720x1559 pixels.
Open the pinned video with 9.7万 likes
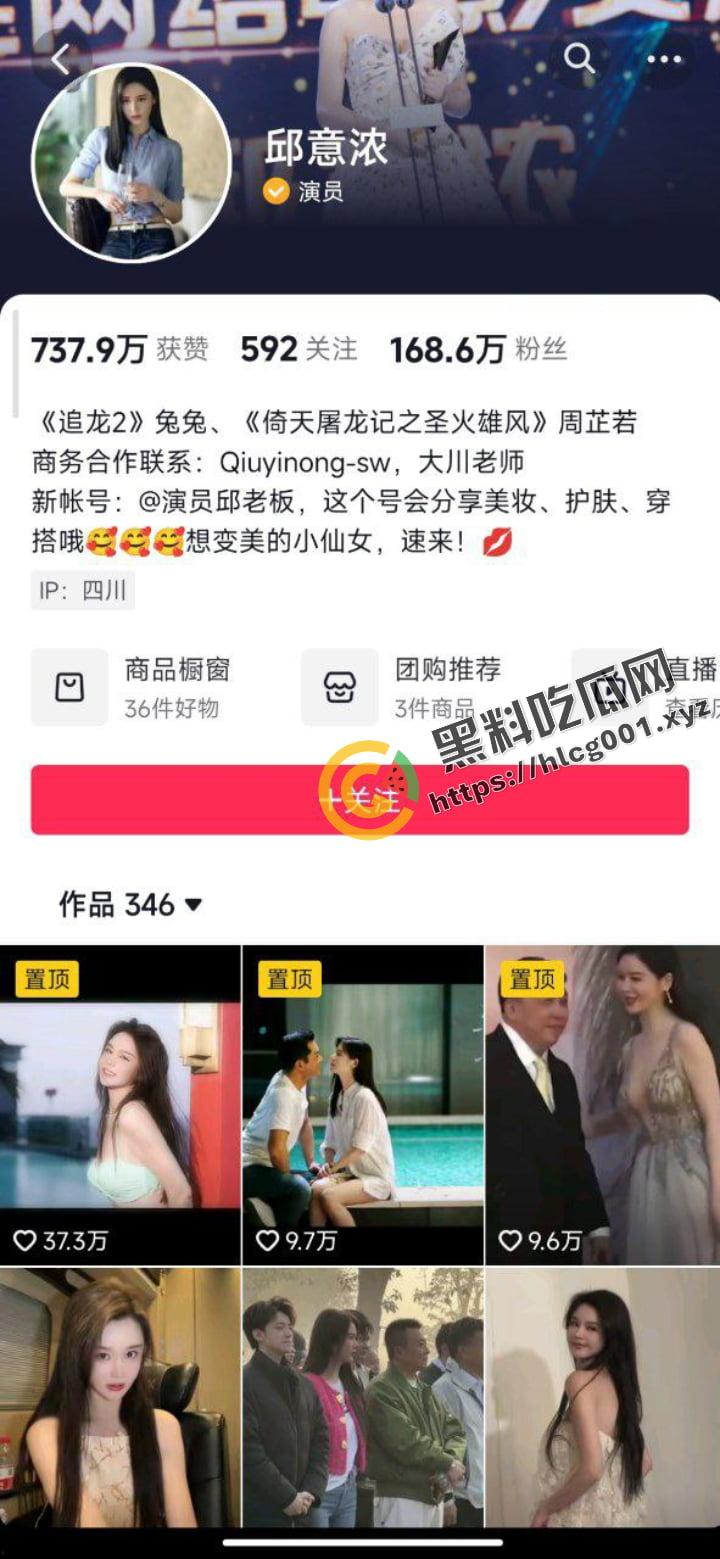click(363, 1105)
